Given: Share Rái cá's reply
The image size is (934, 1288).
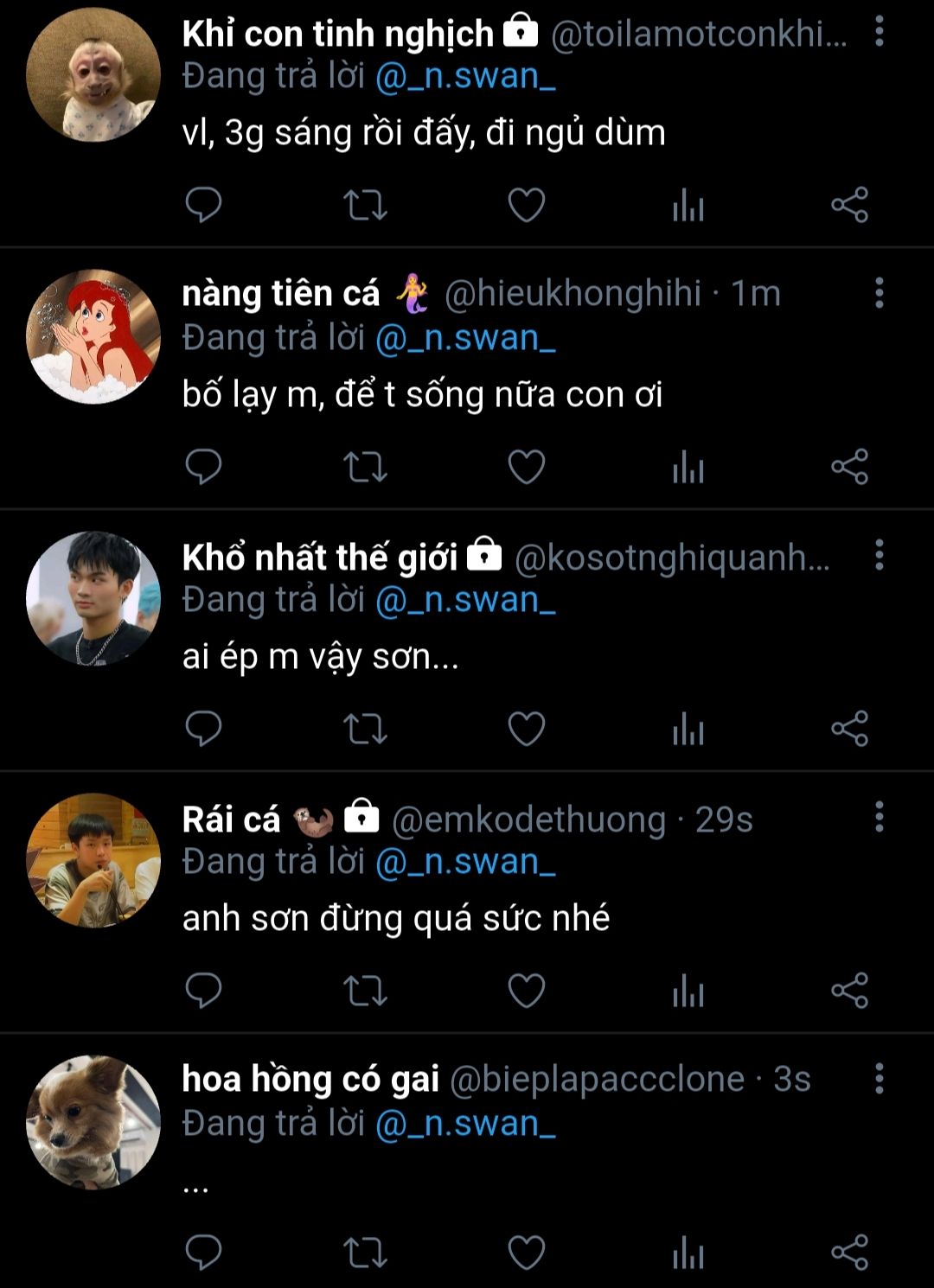Looking at the screenshot, I should (849, 991).
